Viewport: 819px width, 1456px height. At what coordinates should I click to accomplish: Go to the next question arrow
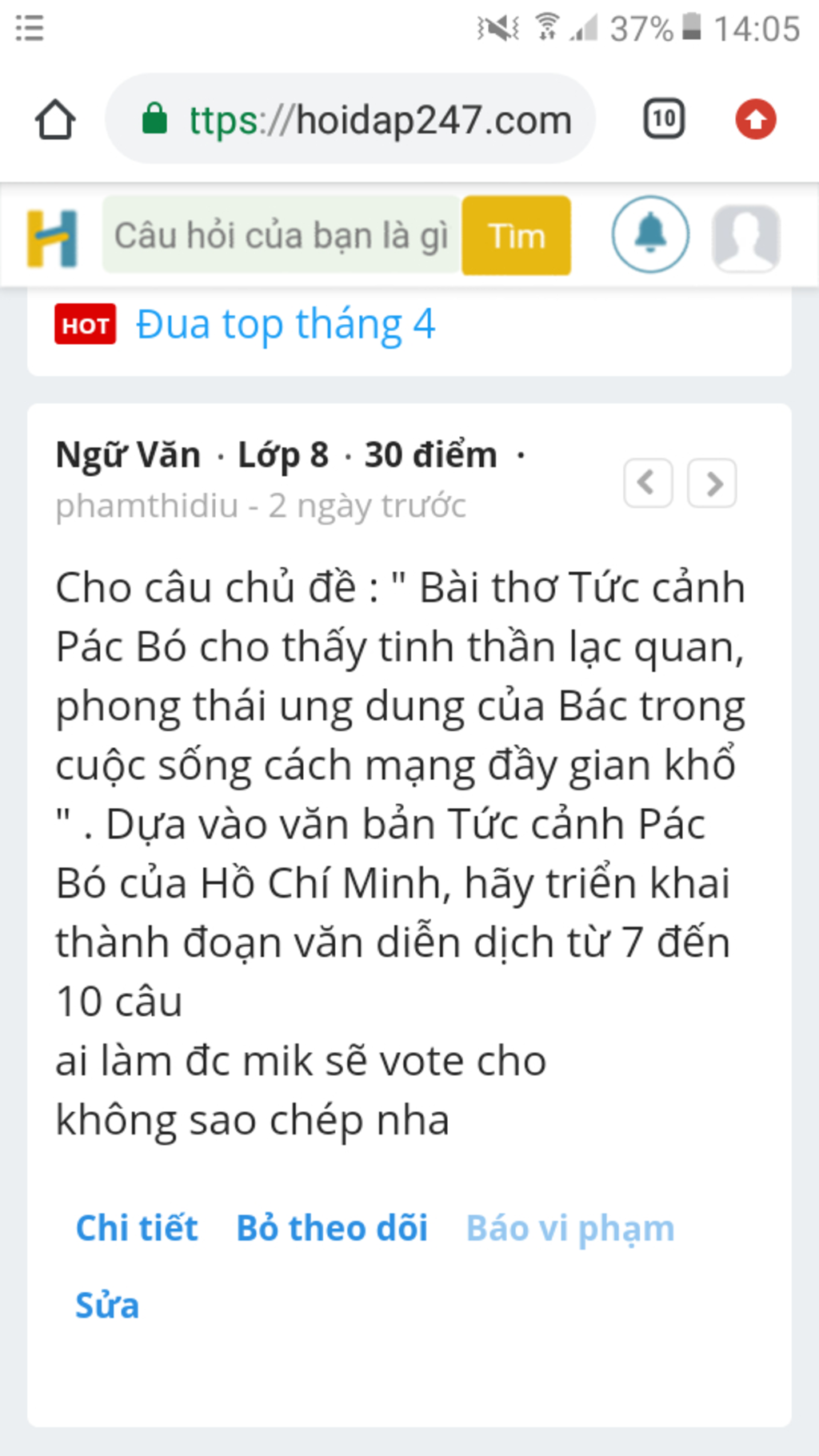[x=713, y=483]
